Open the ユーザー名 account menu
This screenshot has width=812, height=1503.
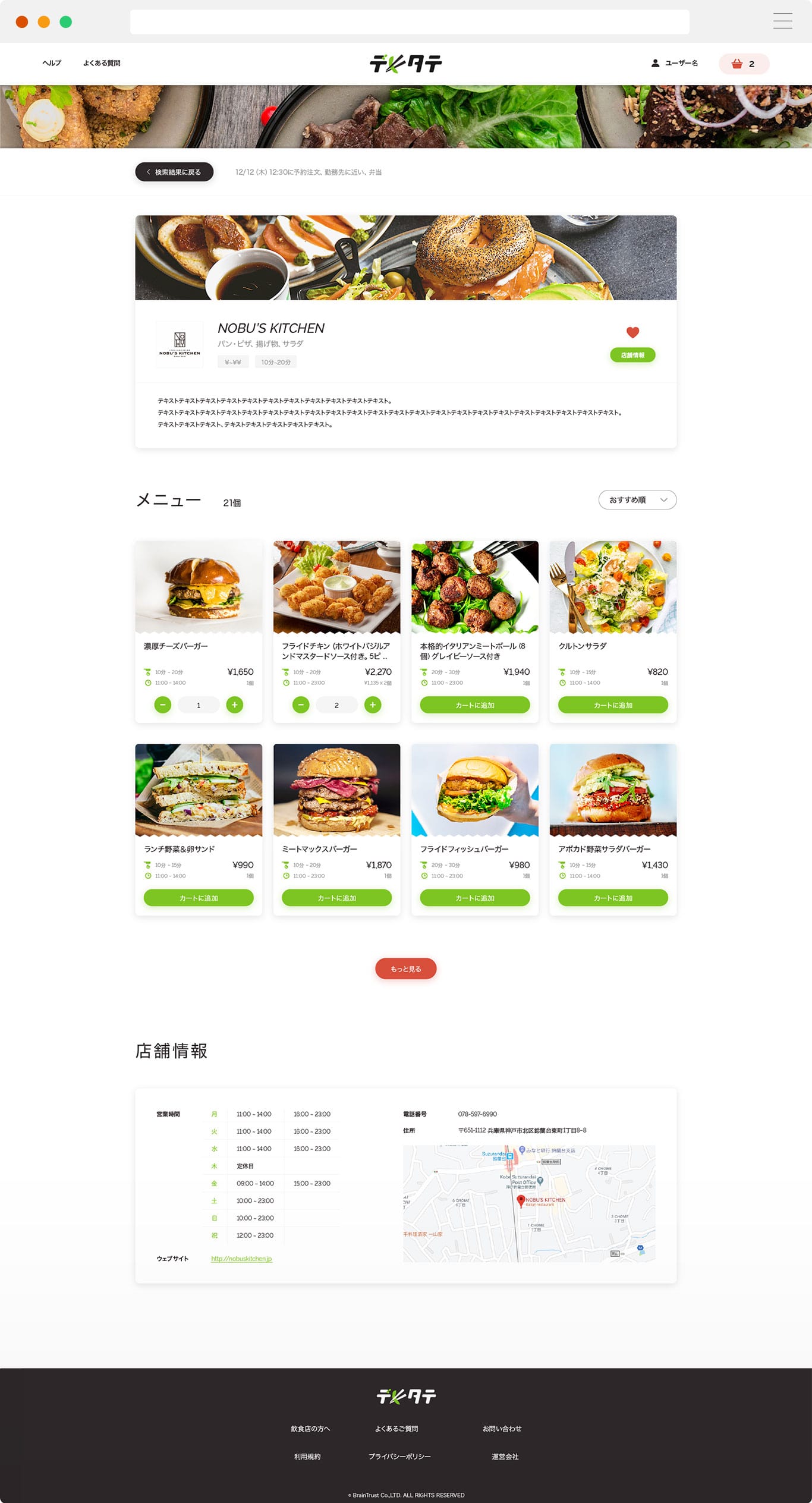tap(675, 64)
